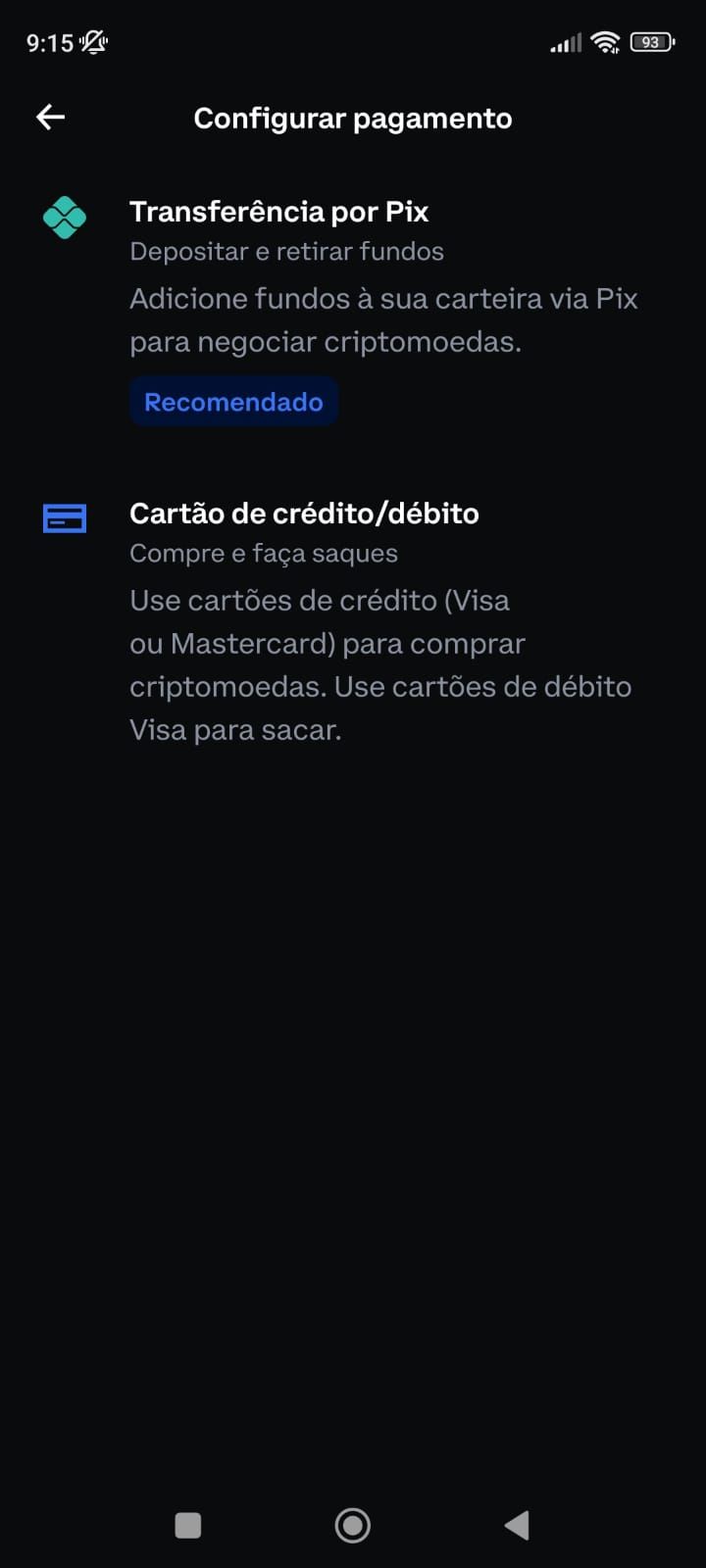Select Transferência por Pix option
The height and width of the screenshot is (1568, 706).
tap(279, 213)
